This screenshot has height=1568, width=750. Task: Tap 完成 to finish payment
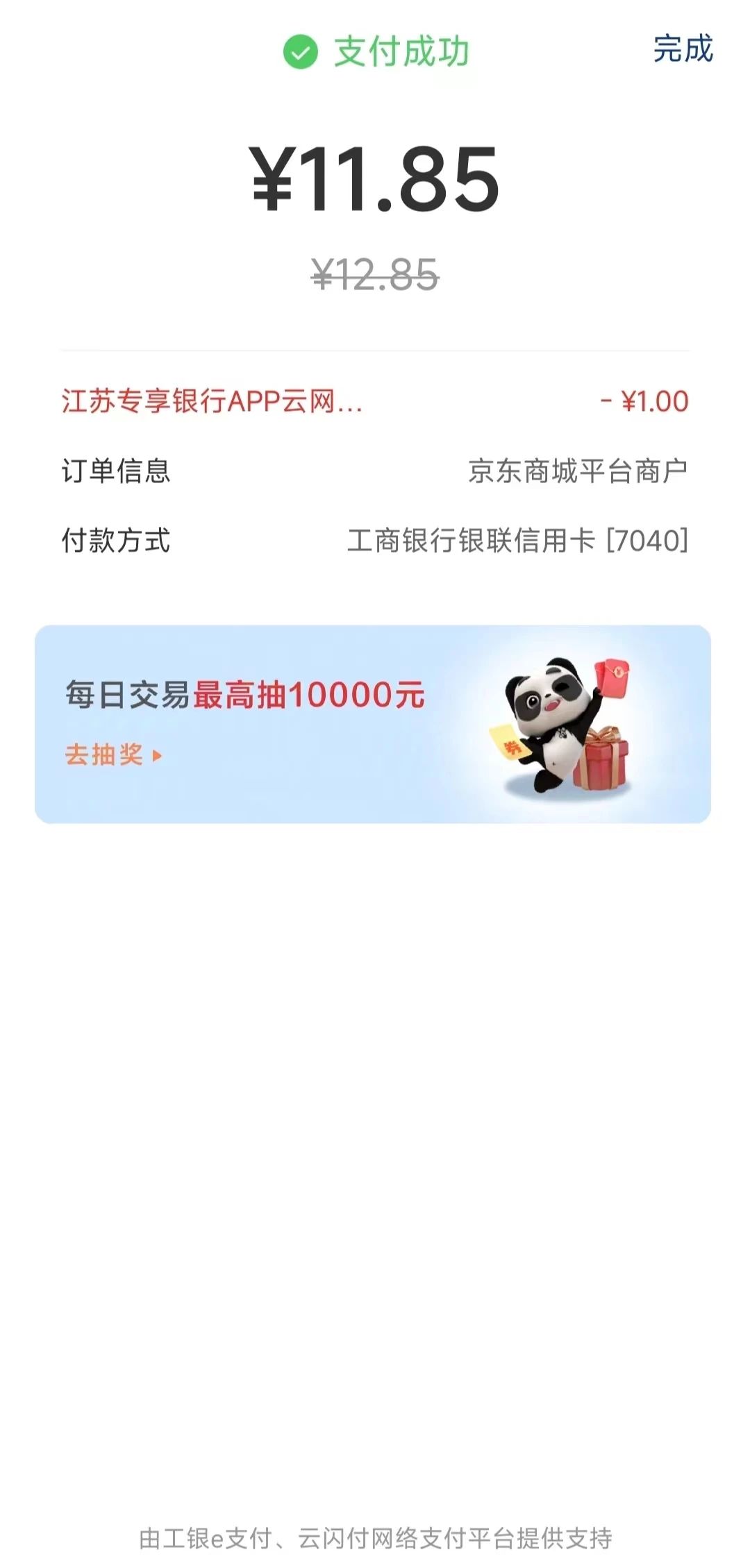[x=683, y=49]
